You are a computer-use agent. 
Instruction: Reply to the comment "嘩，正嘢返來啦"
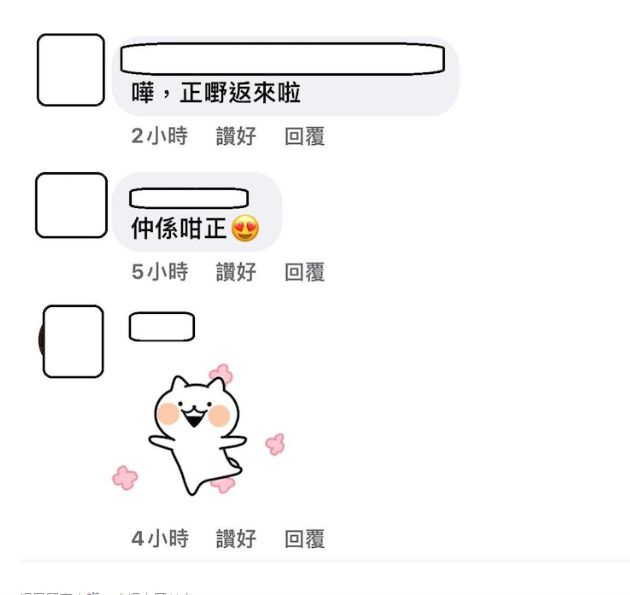[304, 137]
